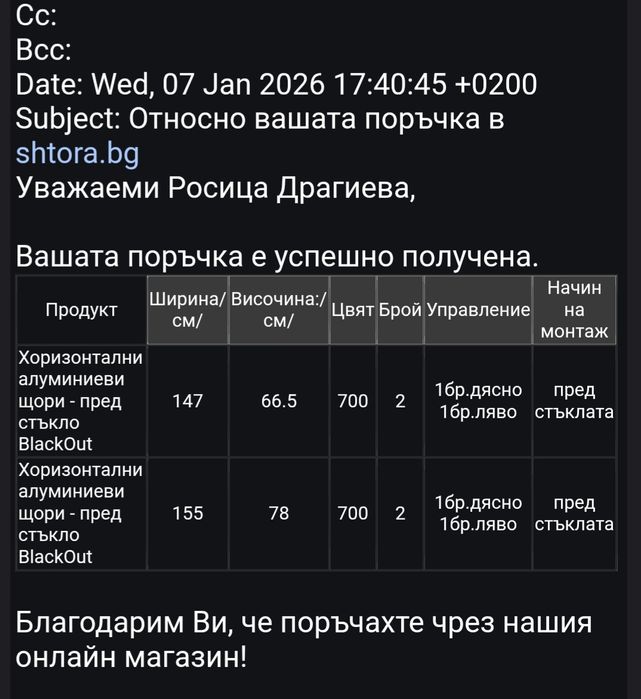Open the shtora.bg link

[x=77, y=153]
